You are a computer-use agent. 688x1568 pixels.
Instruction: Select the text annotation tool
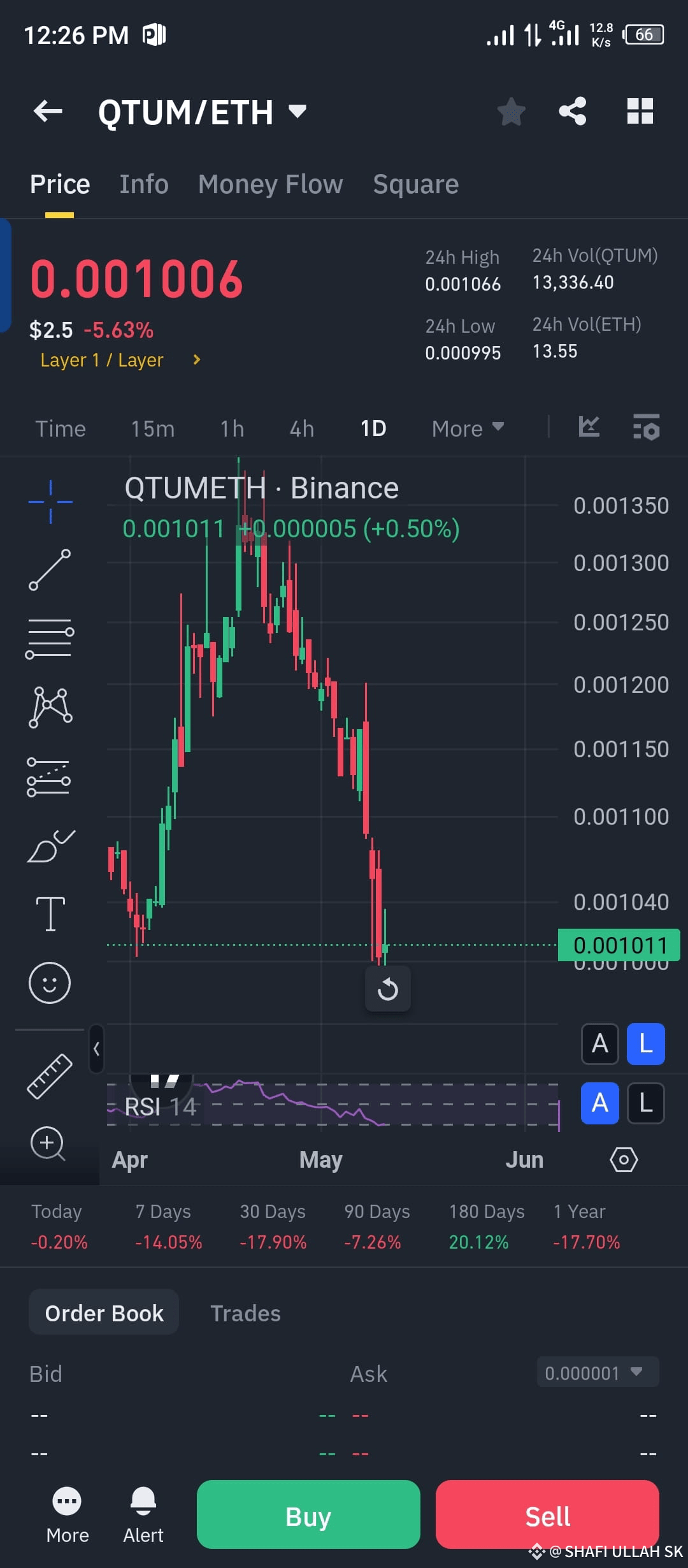click(50, 913)
